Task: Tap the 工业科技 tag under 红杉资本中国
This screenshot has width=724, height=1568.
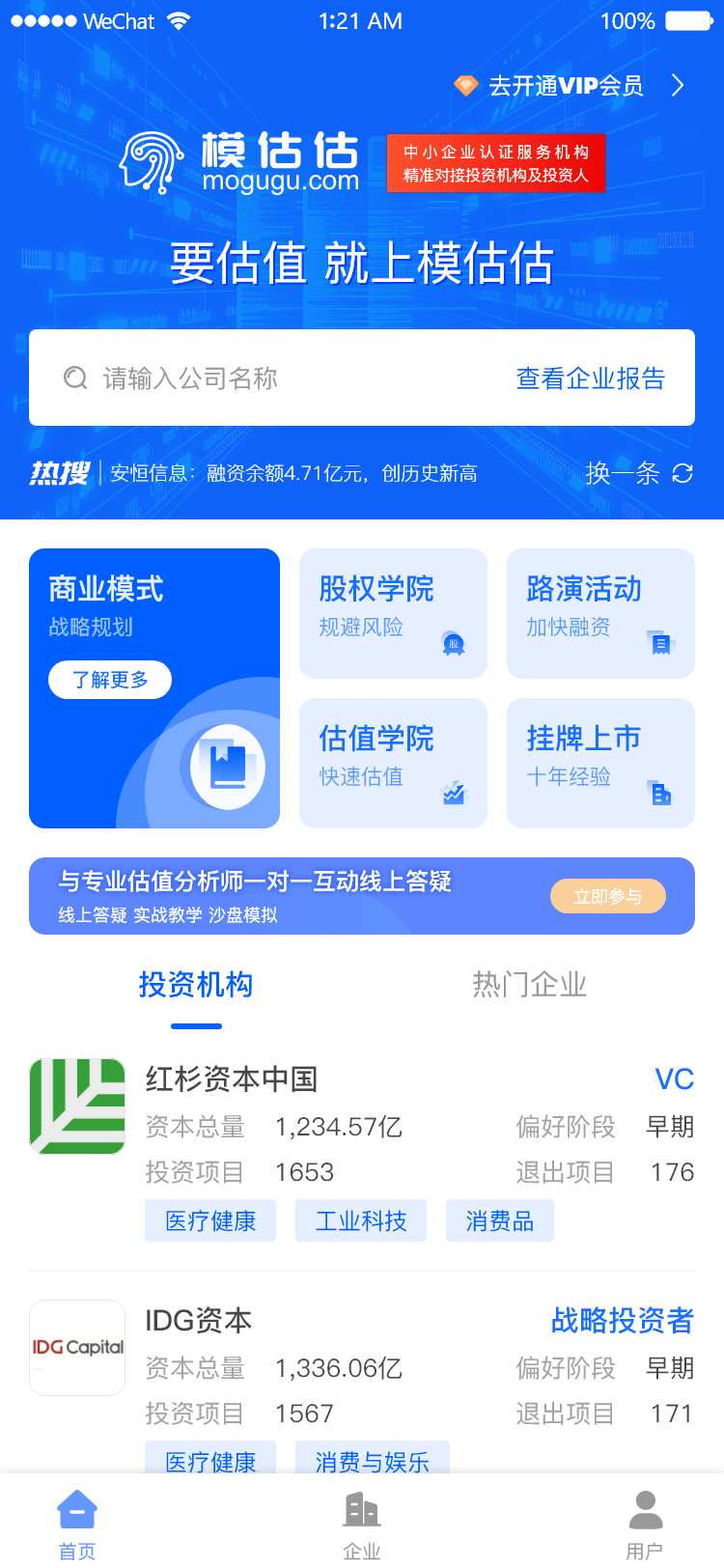Action: coord(361,1220)
